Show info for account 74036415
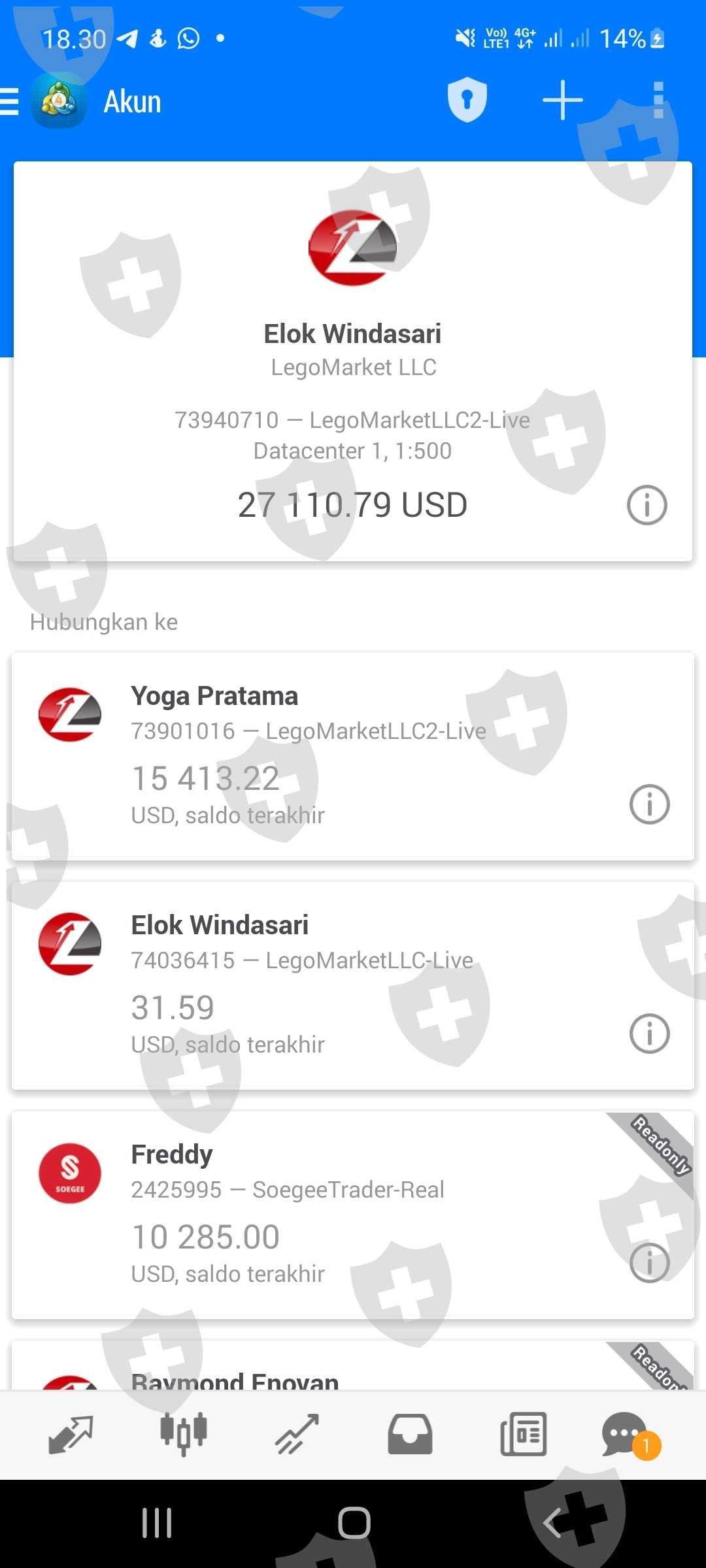The height and width of the screenshot is (1568, 706). click(x=649, y=1034)
